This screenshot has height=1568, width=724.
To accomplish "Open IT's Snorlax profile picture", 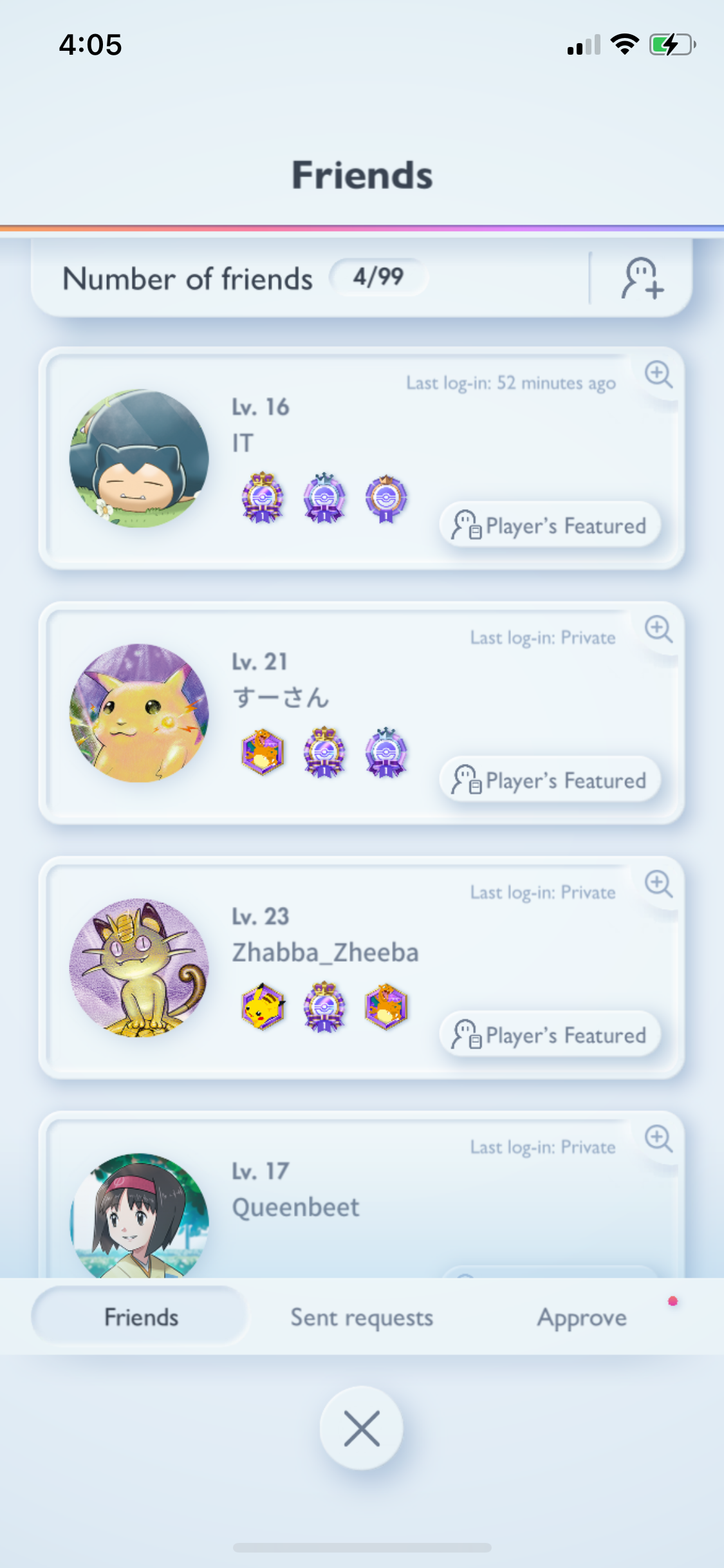I will pyautogui.click(x=139, y=458).
